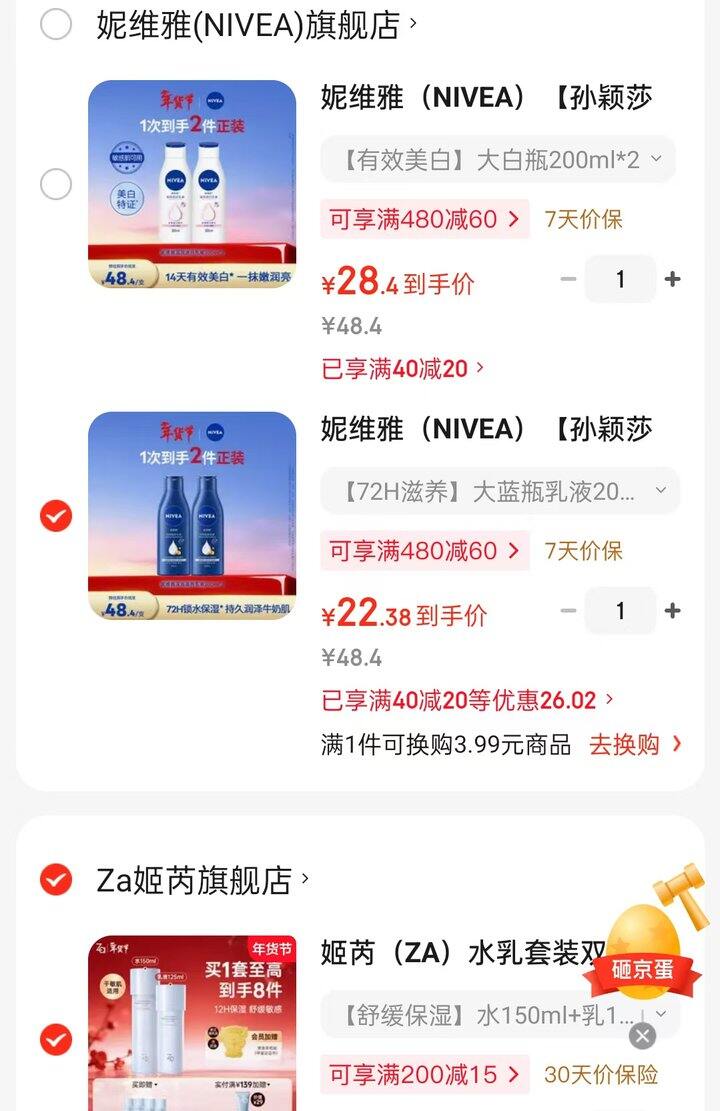View 已享满40减20等优惠26.02 details
The image size is (720, 1111).
click(x=467, y=700)
